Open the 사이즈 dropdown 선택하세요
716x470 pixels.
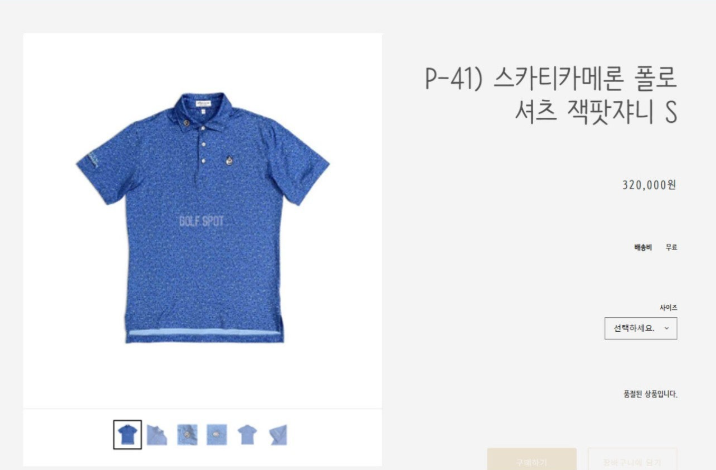[x=640, y=328]
